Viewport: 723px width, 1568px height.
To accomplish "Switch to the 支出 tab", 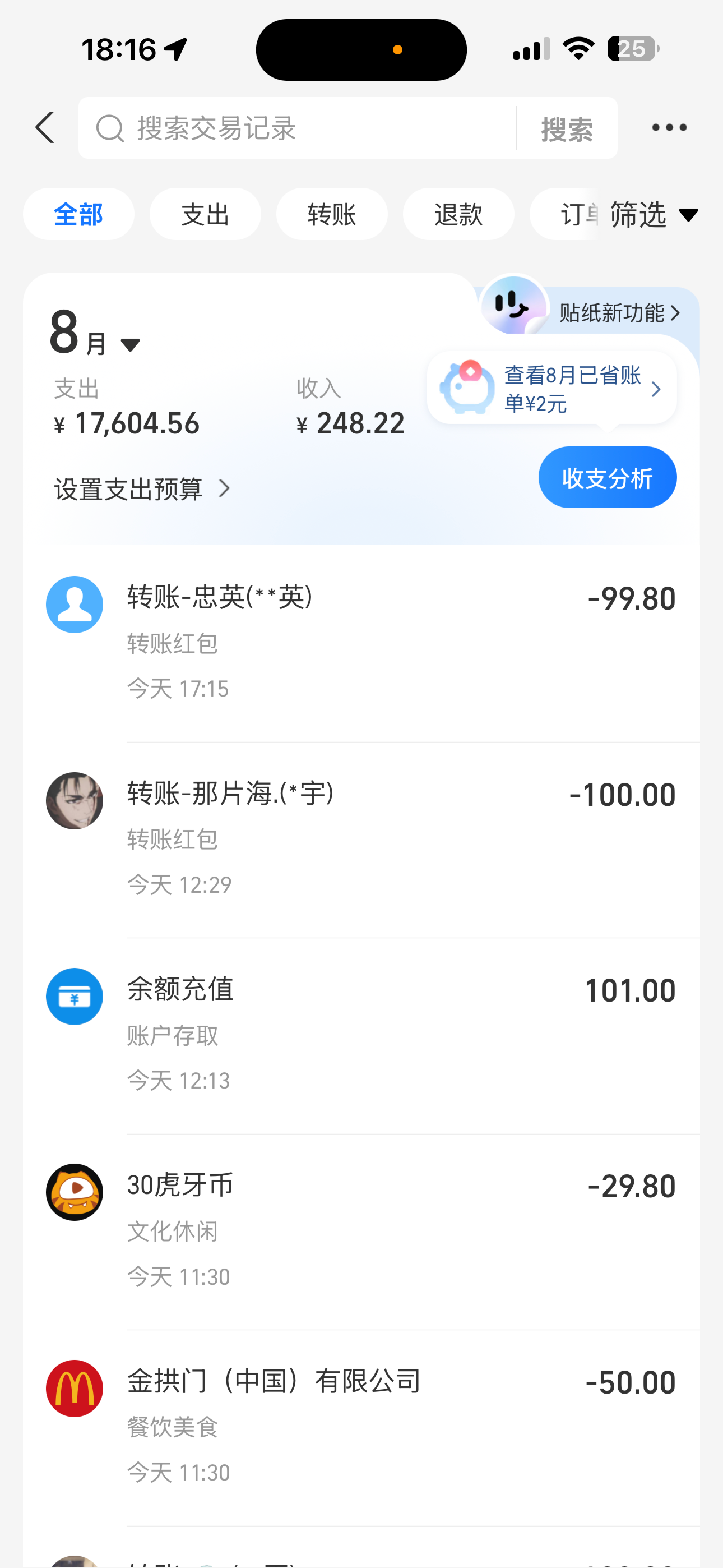I will pyautogui.click(x=205, y=214).
